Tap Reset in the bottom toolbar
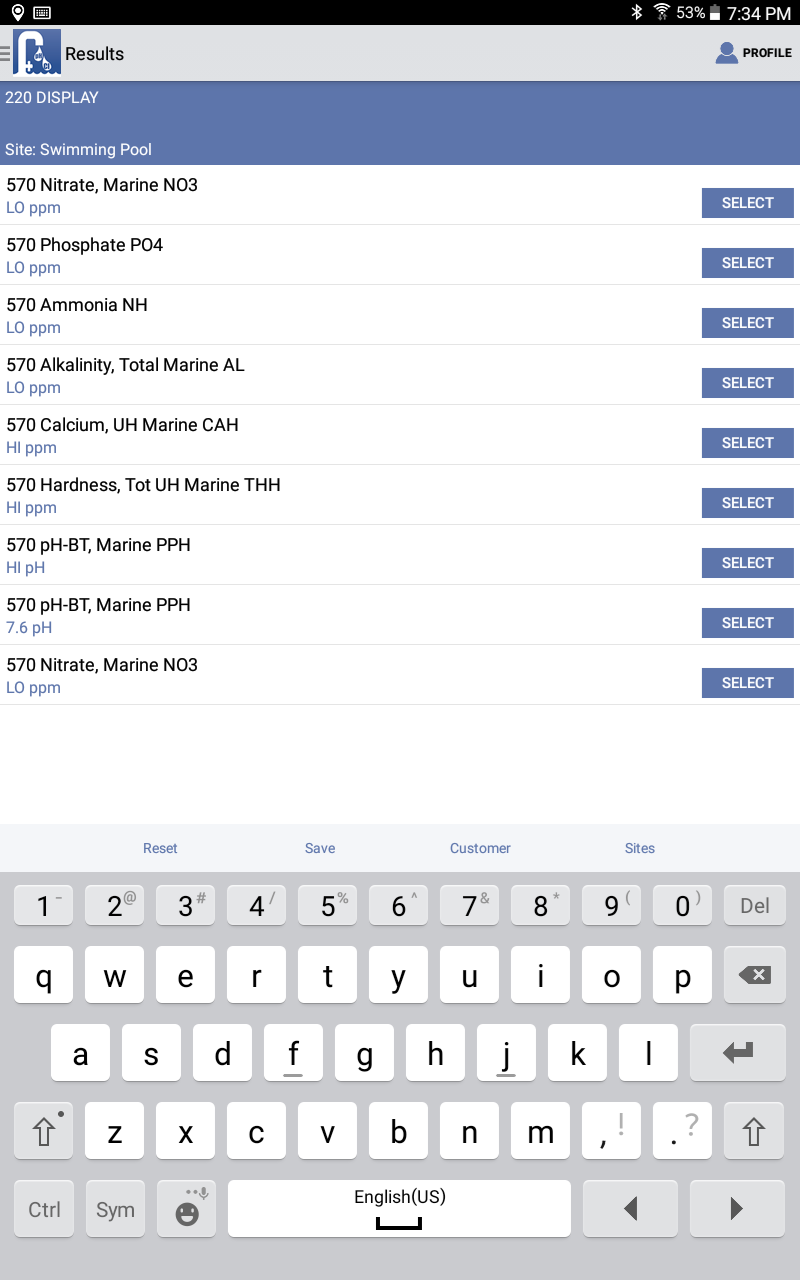Viewport: 800px width, 1280px height. tap(160, 848)
